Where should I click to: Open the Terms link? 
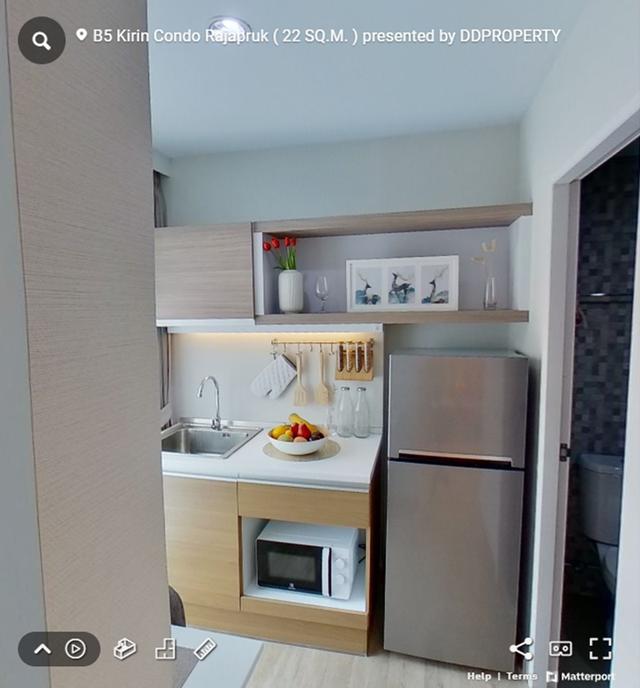pyautogui.click(x=521, y=677)
